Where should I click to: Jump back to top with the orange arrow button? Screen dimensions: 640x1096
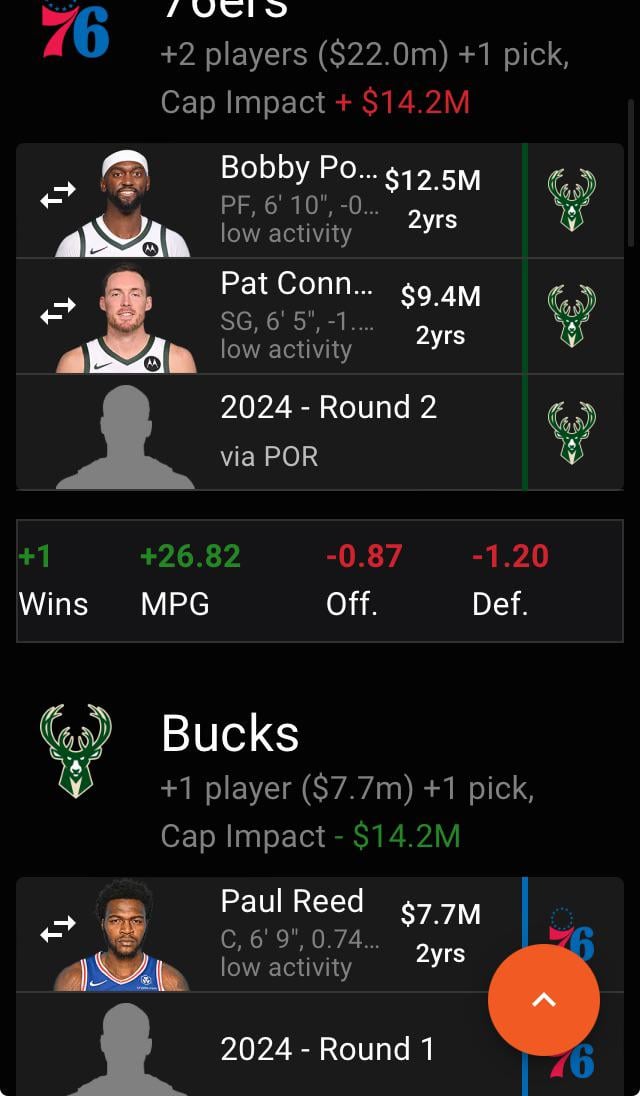(544, 1000)
